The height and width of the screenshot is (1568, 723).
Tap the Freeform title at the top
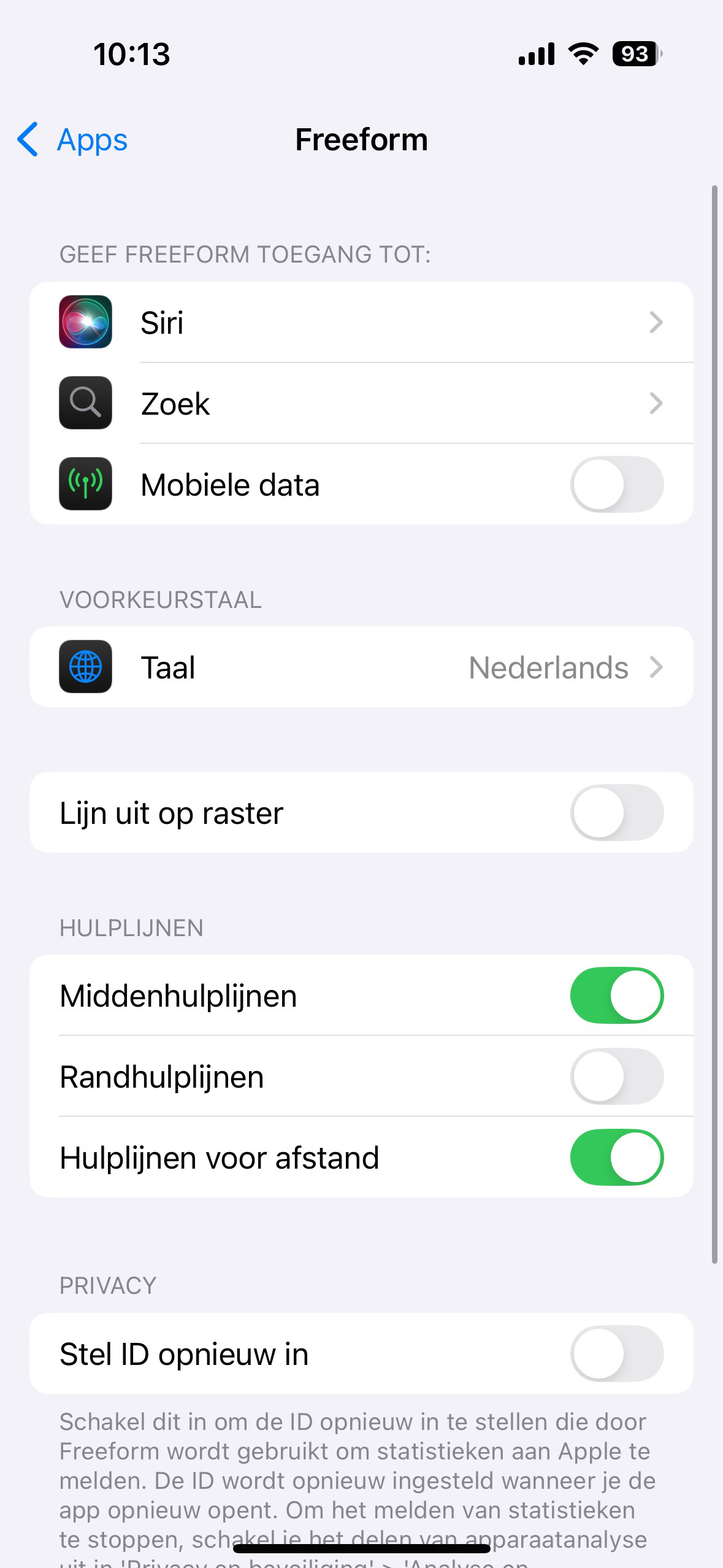361,139
